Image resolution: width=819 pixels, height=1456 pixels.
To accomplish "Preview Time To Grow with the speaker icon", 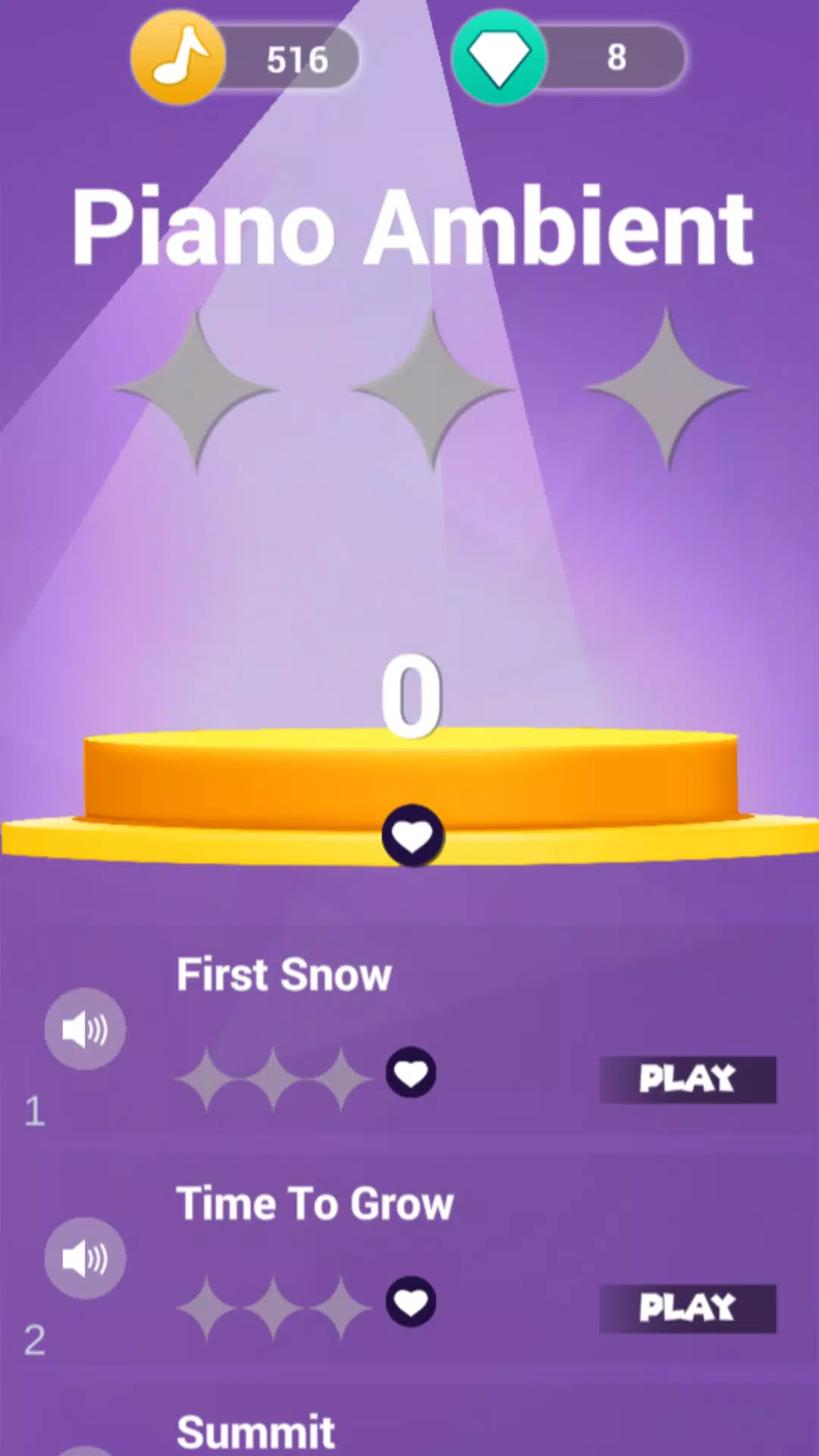I will [85, 1258].
